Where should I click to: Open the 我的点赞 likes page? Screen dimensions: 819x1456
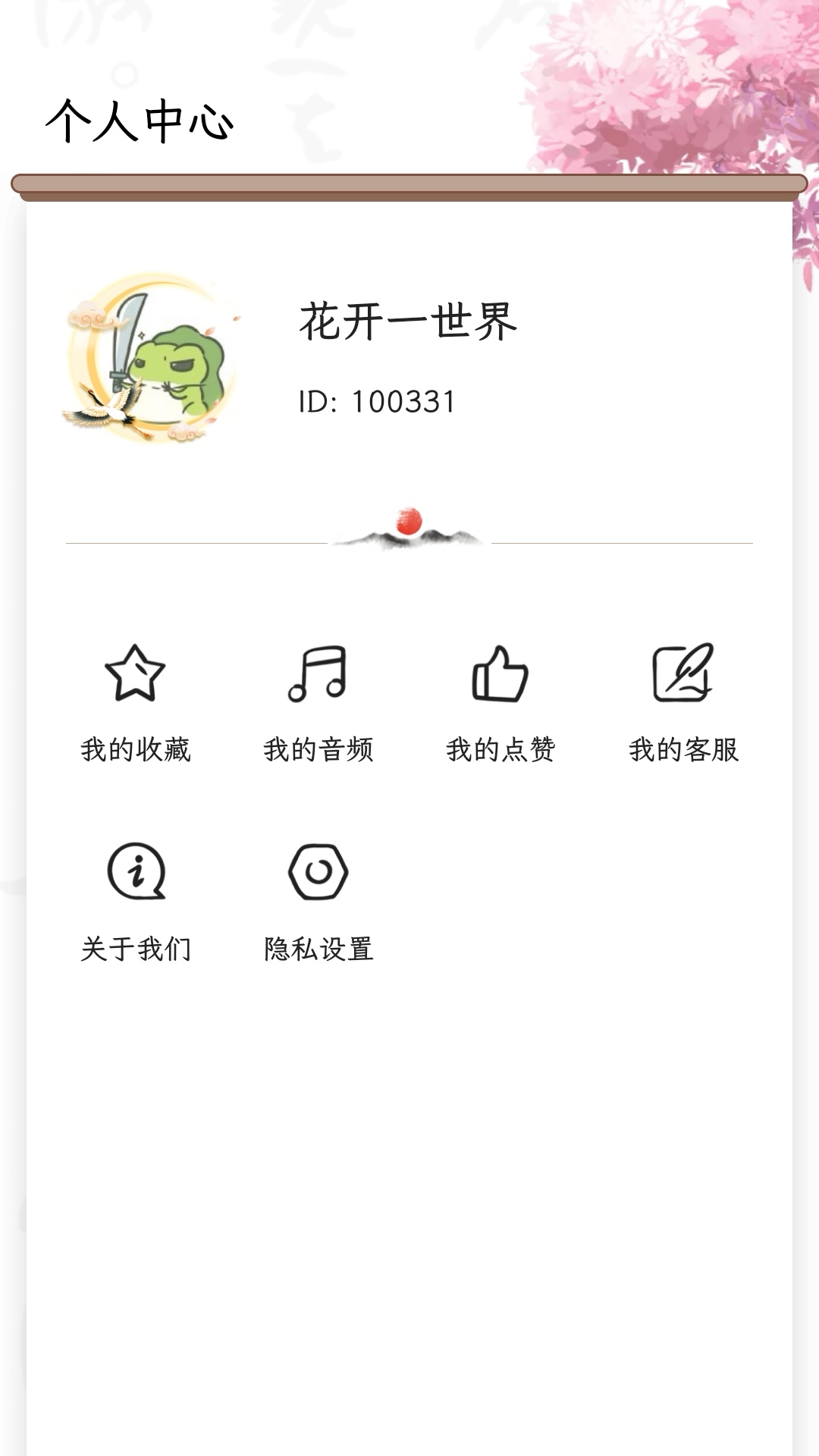point(502,749)
